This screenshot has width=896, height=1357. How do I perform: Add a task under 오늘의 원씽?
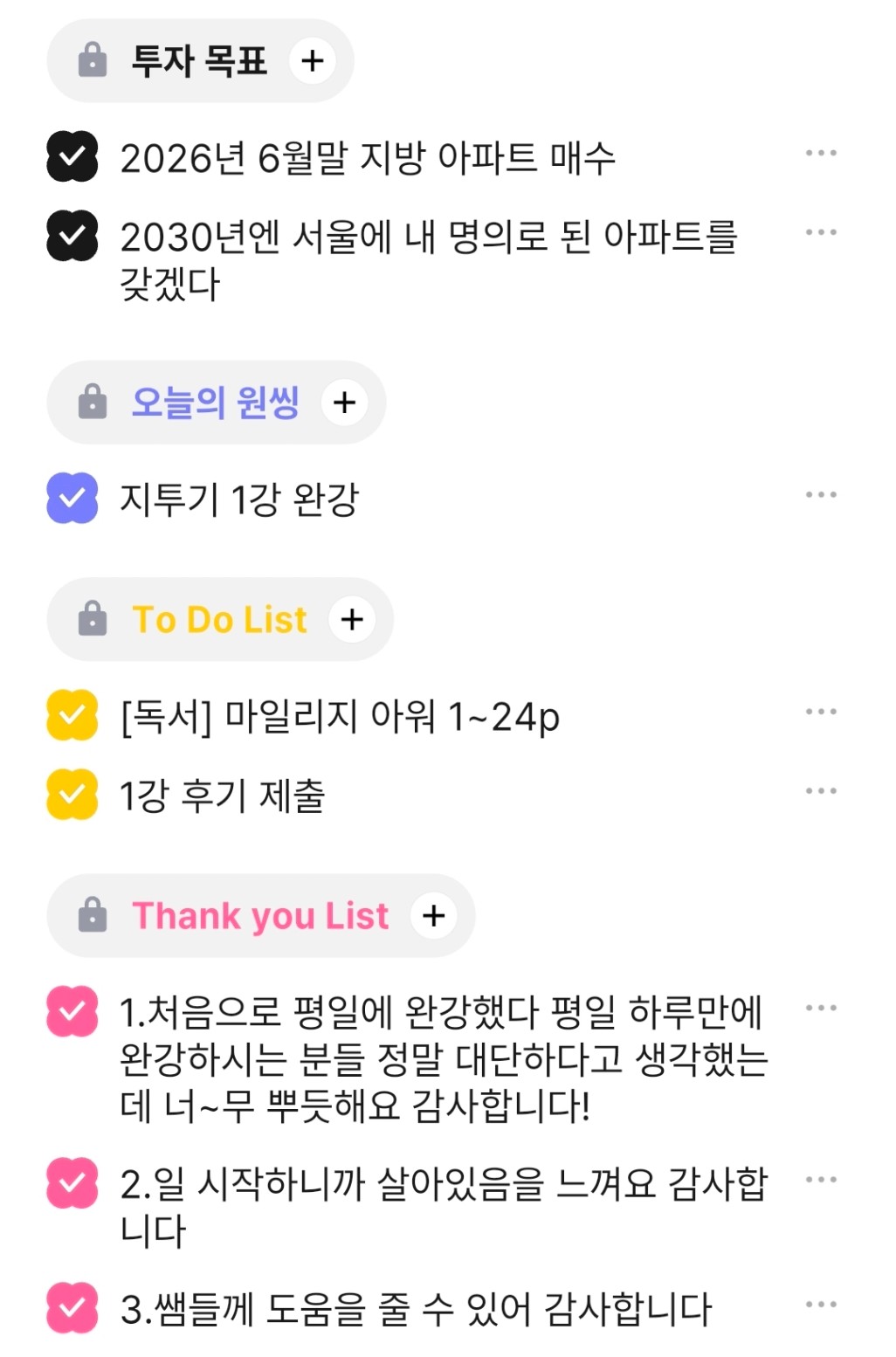click(x=344, y=403)
